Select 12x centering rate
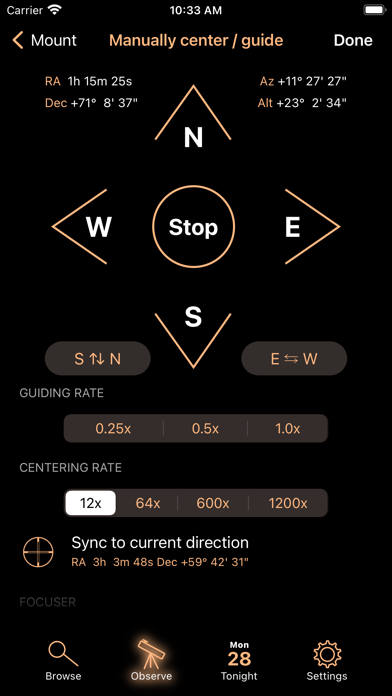This screenshot has width=392, height=696. pyautogui.click(x=91, y=503)
